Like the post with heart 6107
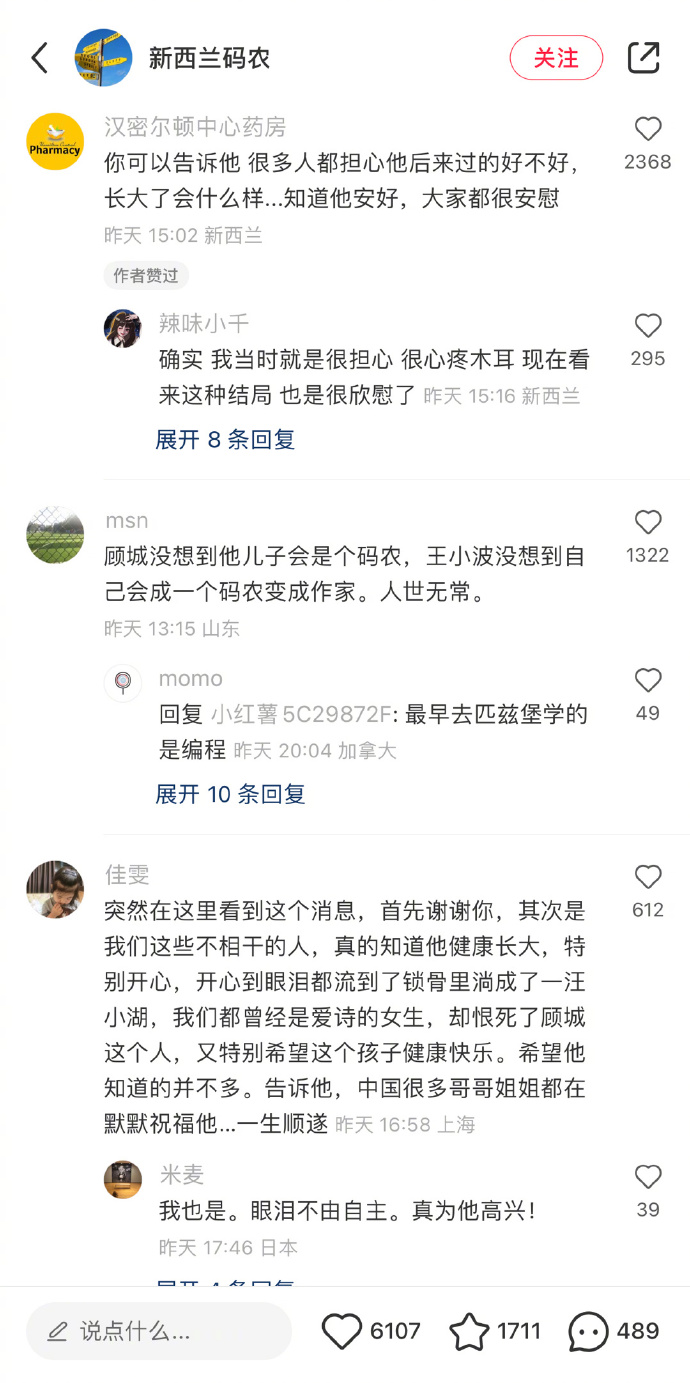690x1383 pixels. click(x=342, y=1331)
